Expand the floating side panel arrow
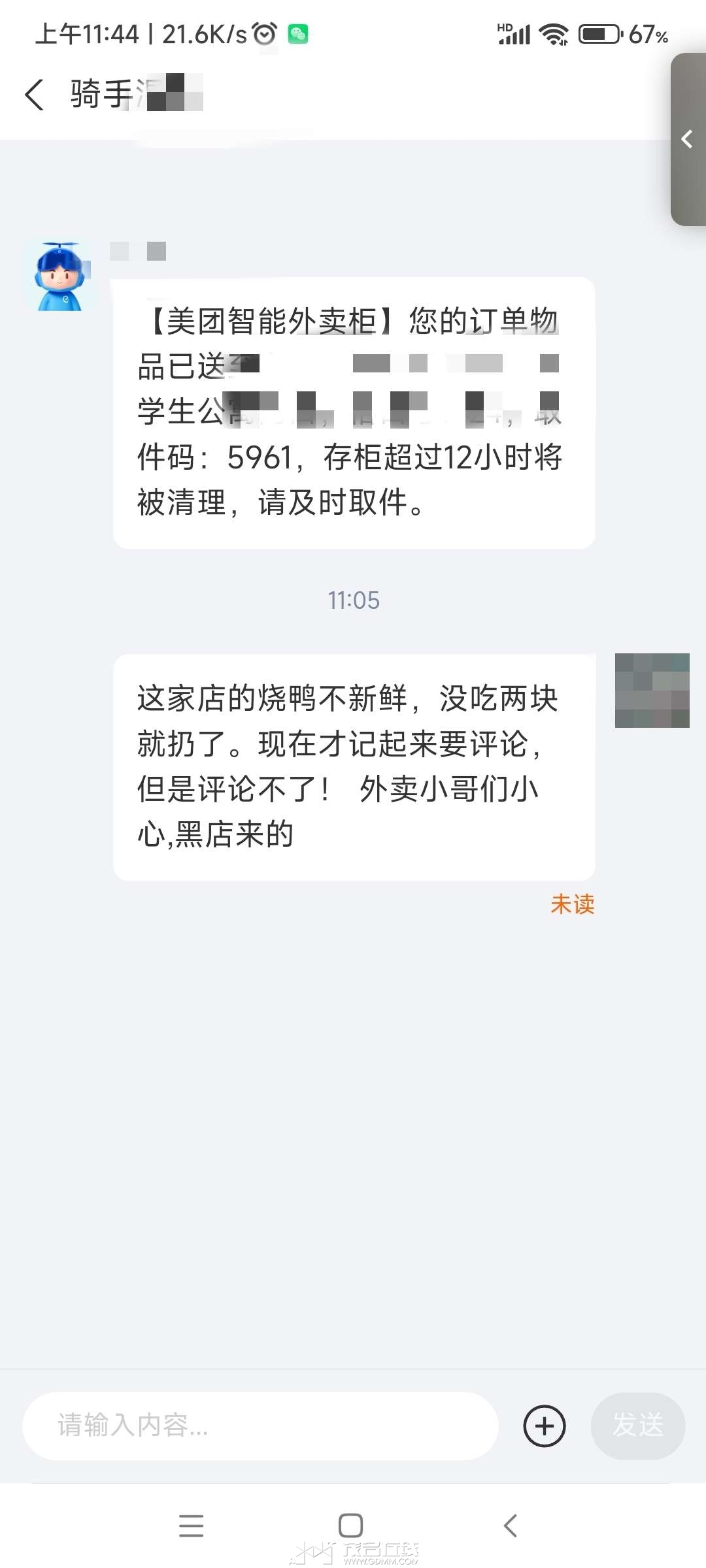Screen dimensions: 706x1568 (x=687, y=139)
